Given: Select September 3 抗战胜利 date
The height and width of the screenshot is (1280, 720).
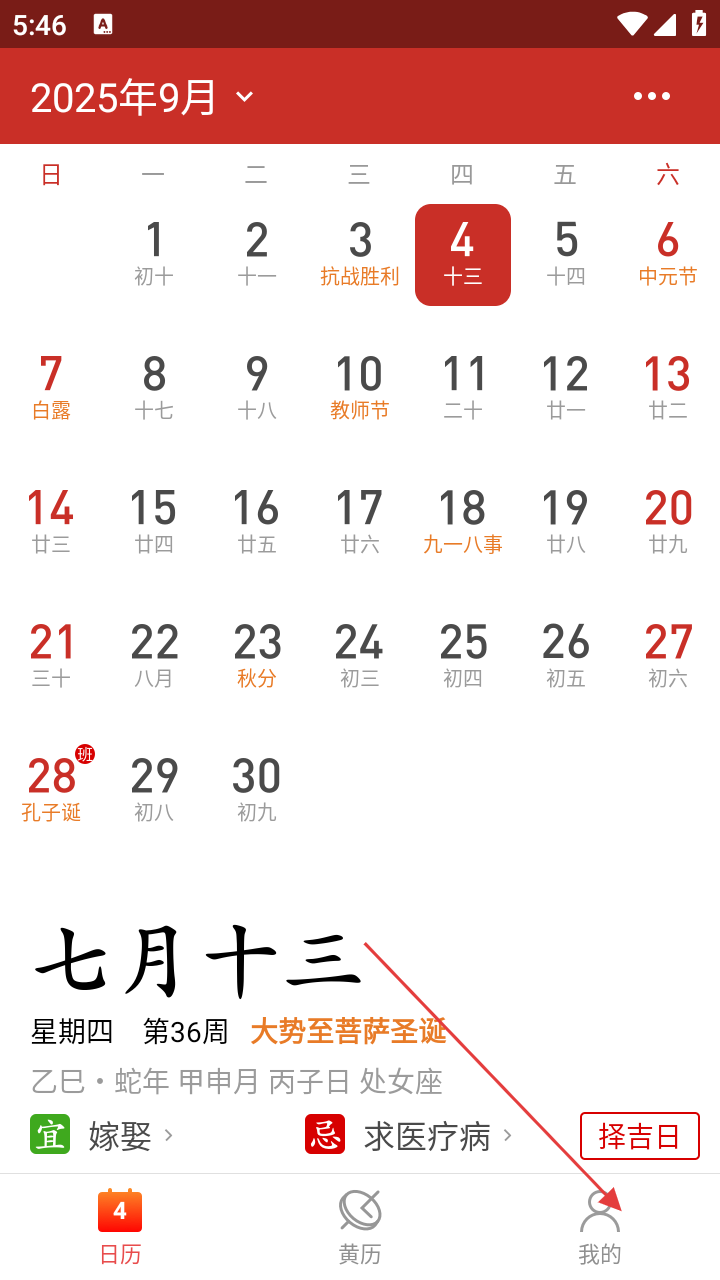Looking at the screenshot, I should [x=360, y=254].
